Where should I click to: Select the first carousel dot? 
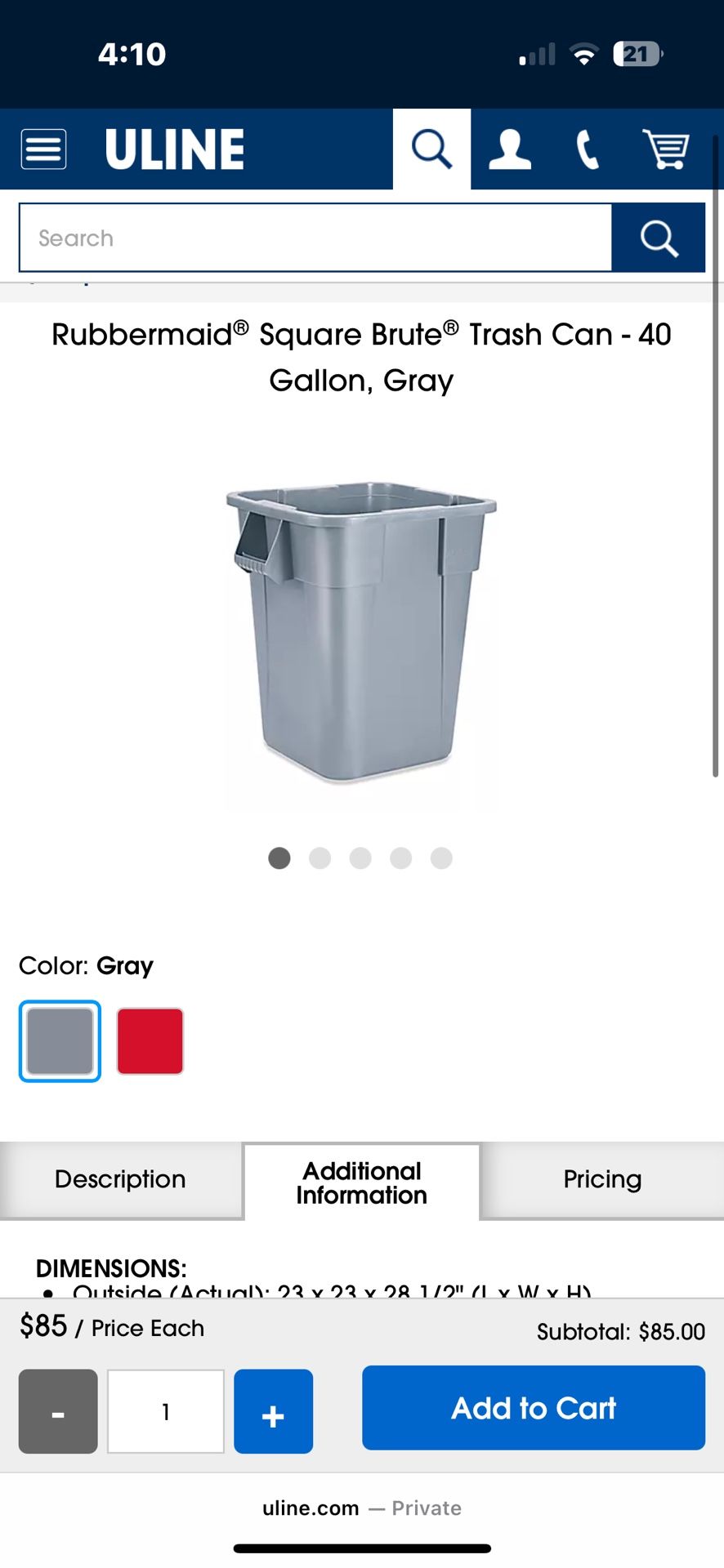click(279, 858)
